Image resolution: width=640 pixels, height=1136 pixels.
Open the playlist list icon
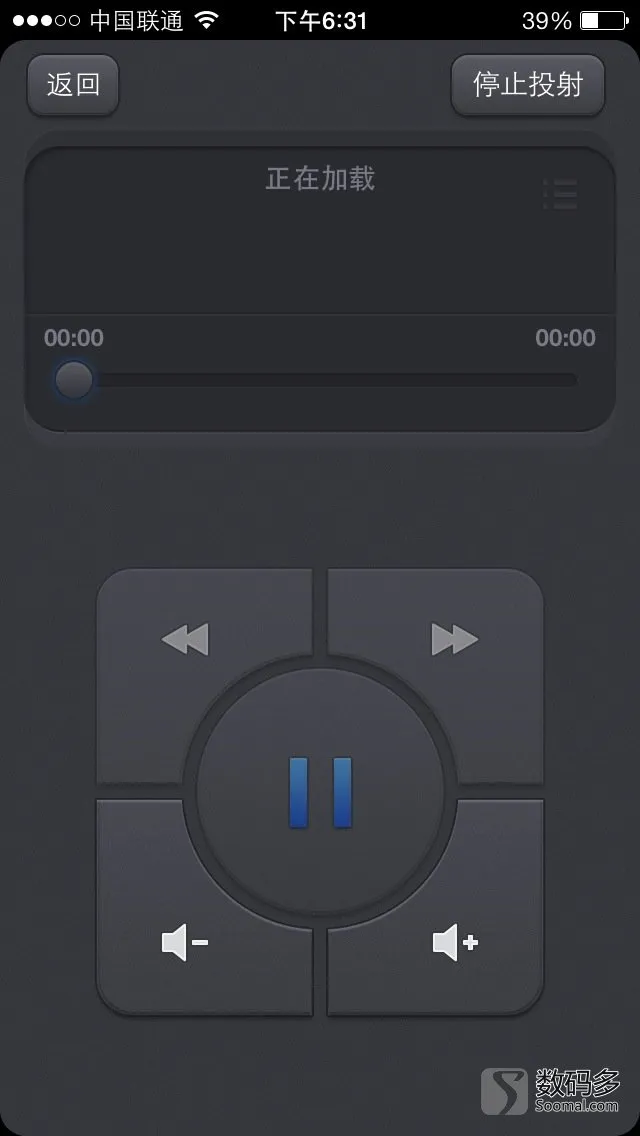click(x=560, y=194)
